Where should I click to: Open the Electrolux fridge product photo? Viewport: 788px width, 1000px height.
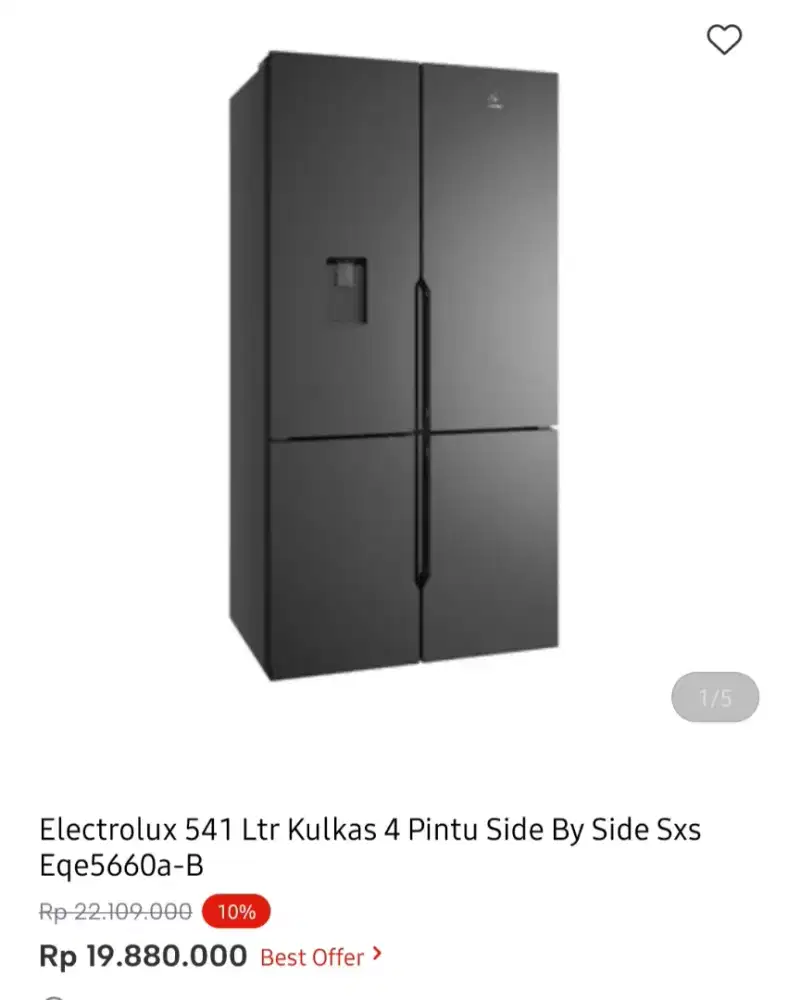click(394, 366)
